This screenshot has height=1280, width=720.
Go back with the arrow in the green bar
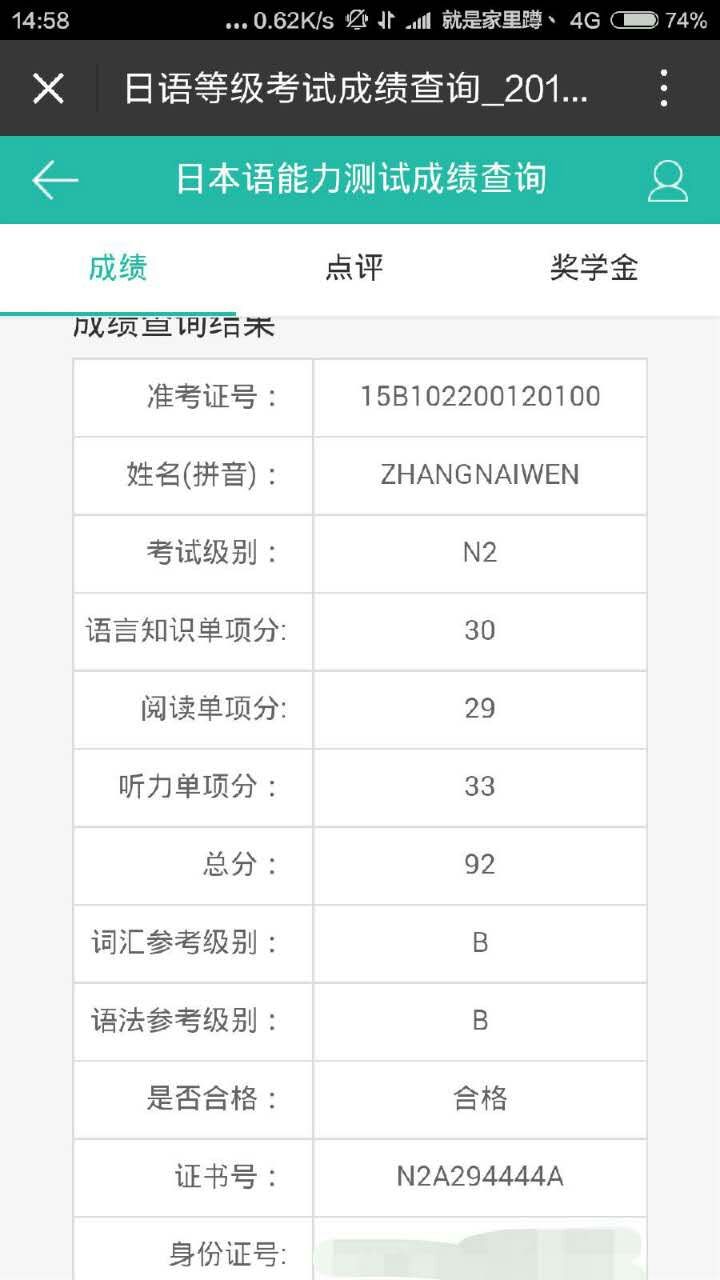pos(55,180)
